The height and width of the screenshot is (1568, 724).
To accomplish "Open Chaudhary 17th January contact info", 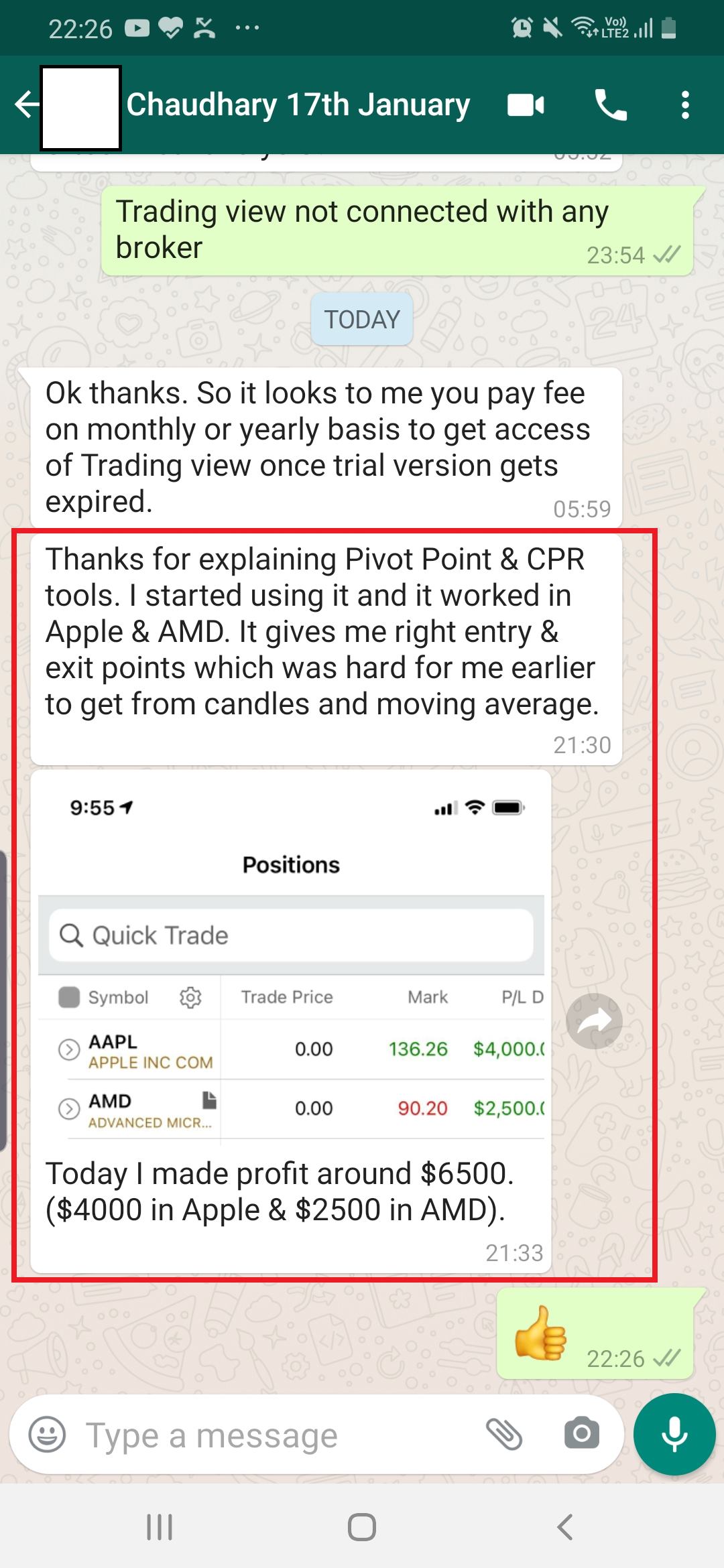I will click(298, 105).
